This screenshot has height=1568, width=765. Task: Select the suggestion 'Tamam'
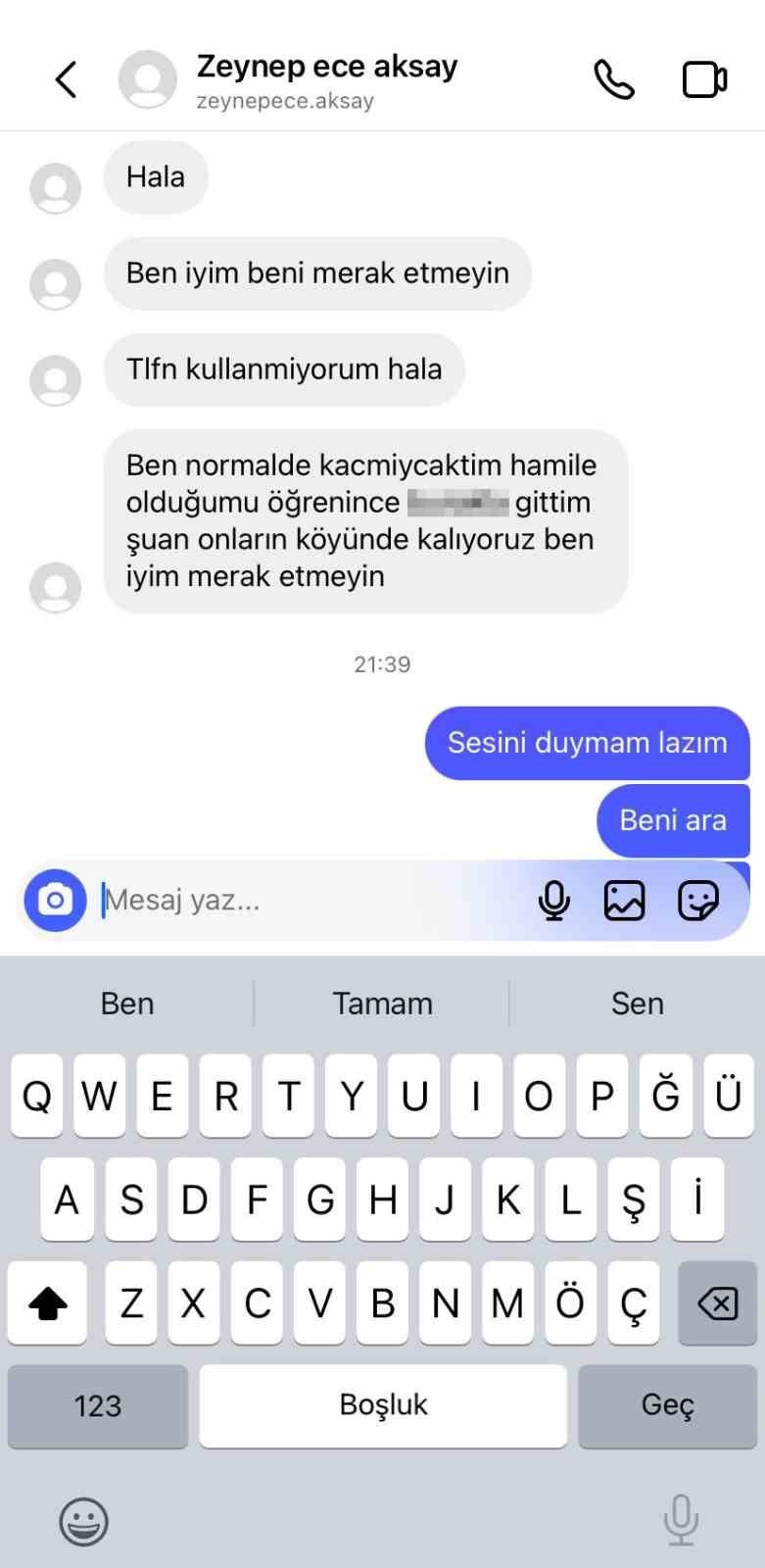tap(382, 1003)
